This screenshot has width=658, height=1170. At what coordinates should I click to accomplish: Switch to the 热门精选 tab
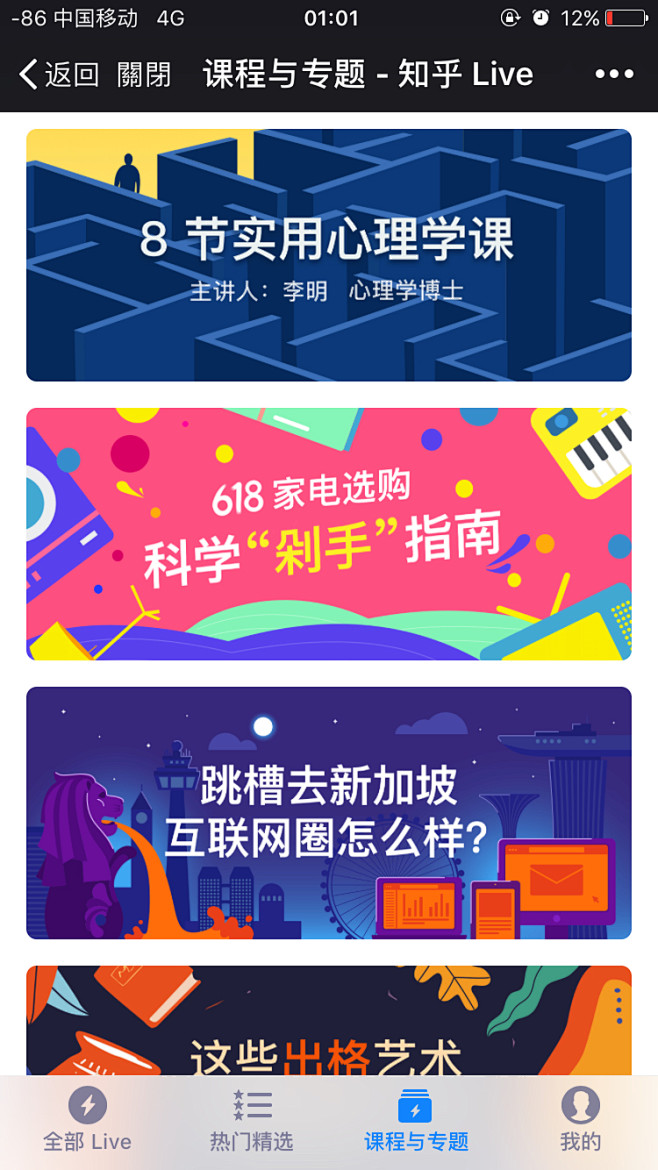(251, 1120)
